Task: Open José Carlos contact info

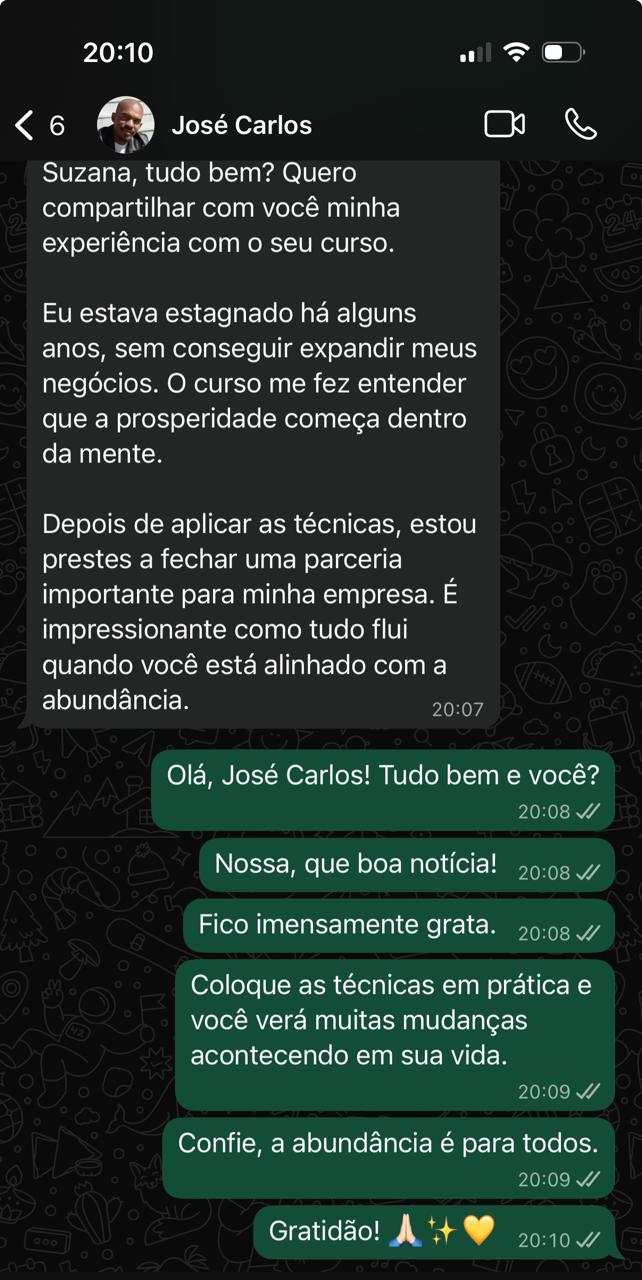Action: (x=242, y=125)
